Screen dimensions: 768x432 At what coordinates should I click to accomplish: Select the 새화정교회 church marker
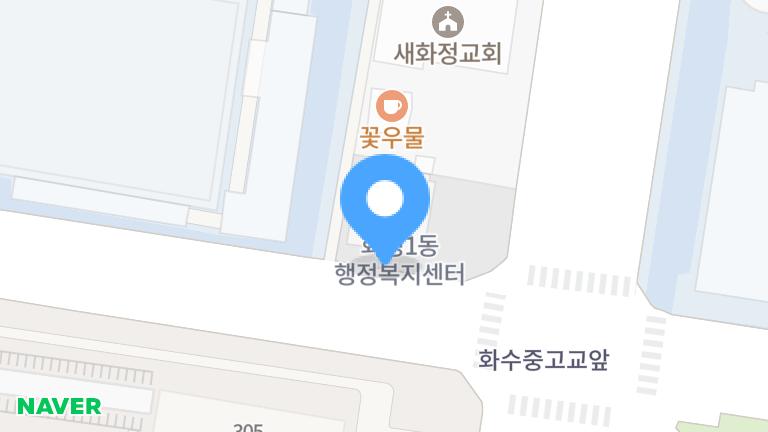(x=448, y=21)
